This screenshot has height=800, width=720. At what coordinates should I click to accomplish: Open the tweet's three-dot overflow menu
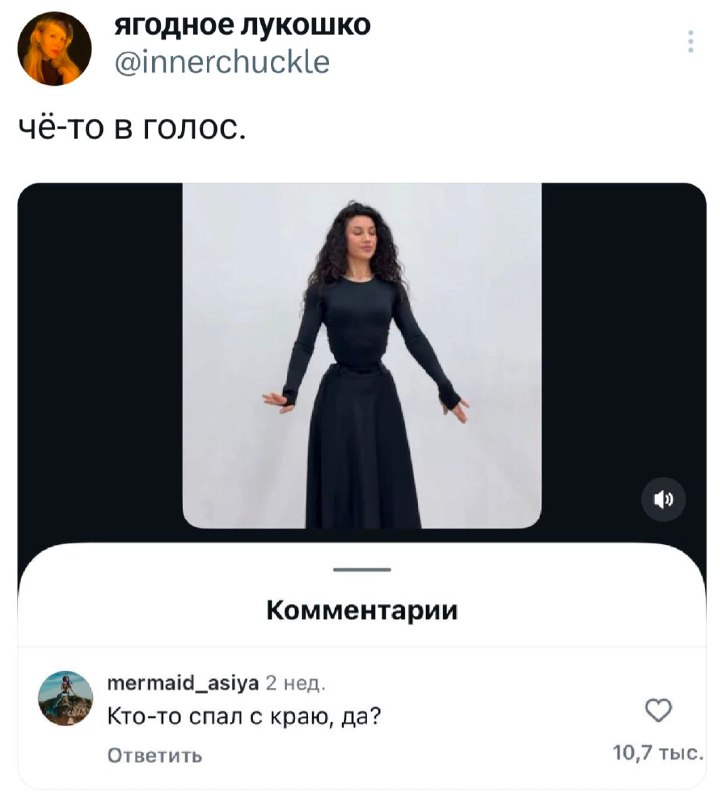point(689,41)
